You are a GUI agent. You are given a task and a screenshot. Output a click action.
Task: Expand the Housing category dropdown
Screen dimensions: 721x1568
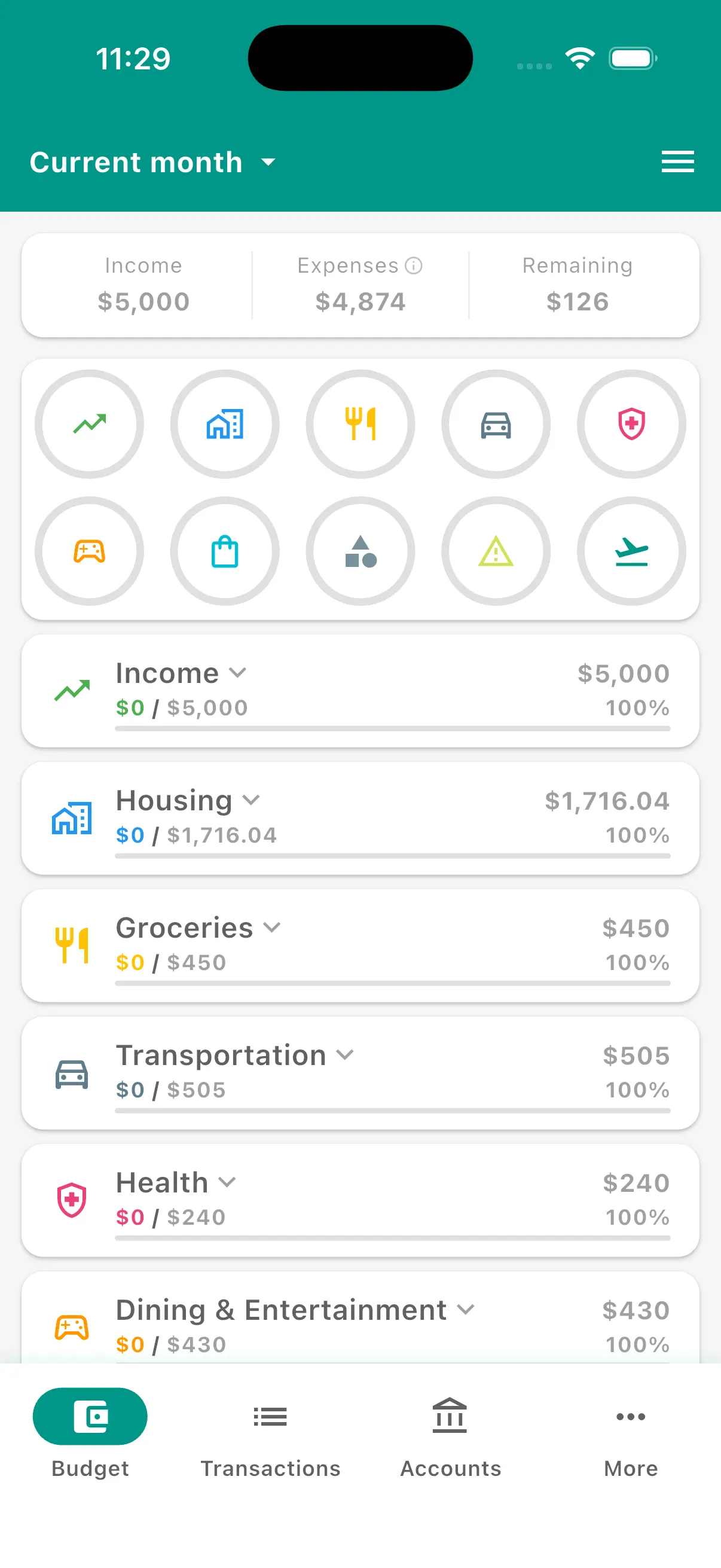pos(252,801)
